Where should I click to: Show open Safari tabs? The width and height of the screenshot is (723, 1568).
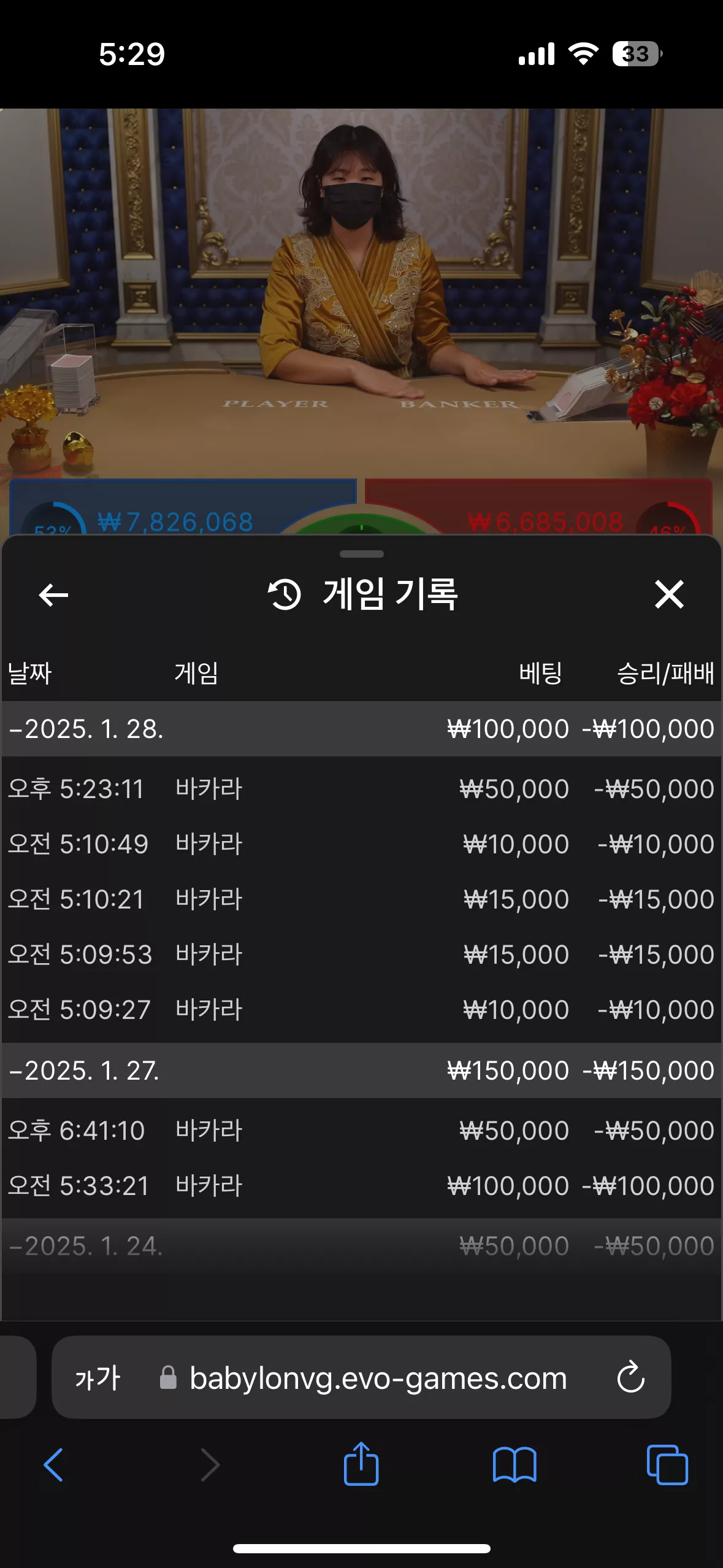[667, 1464]
